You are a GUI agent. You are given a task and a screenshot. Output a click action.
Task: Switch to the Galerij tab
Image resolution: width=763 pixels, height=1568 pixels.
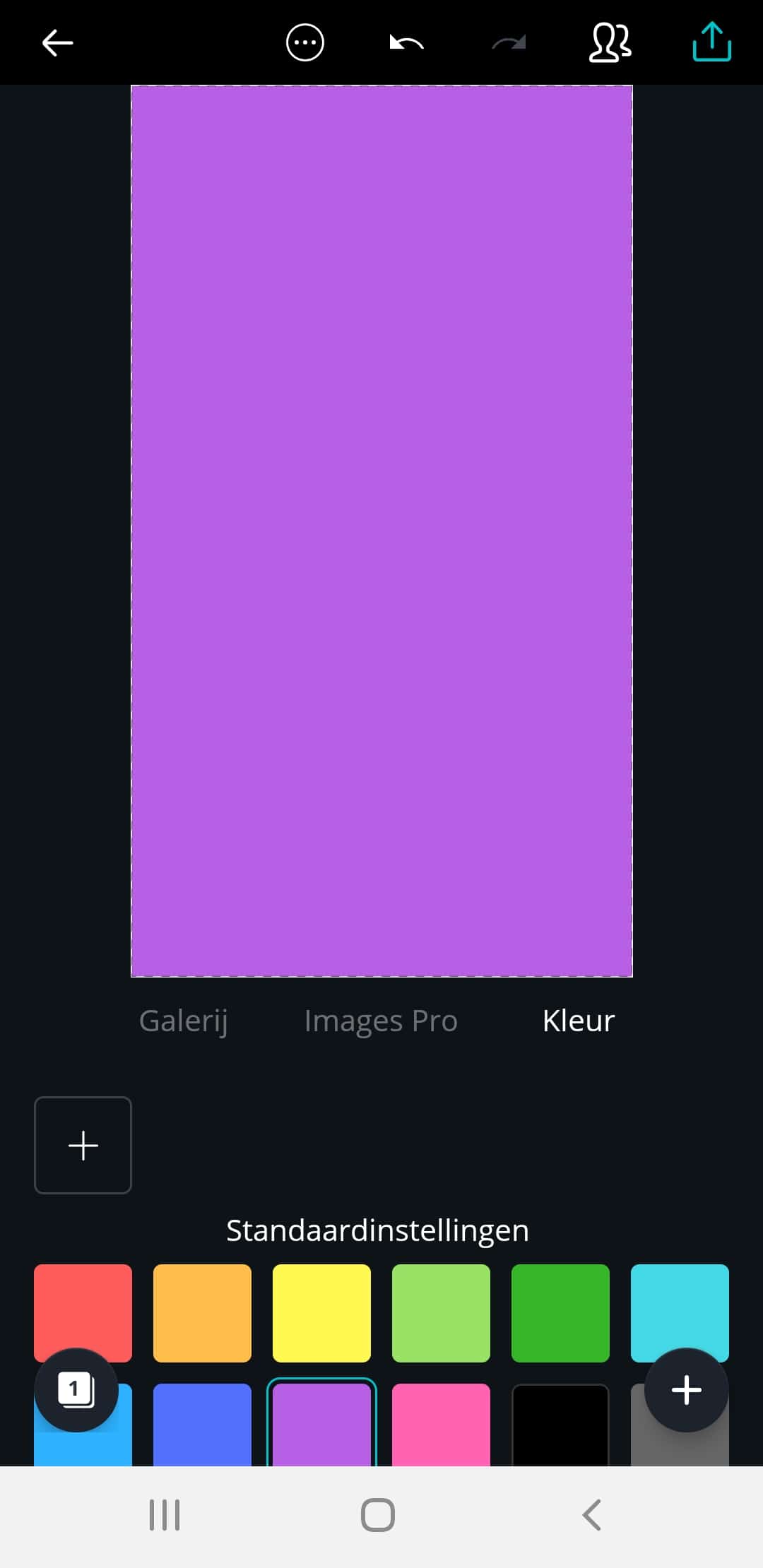point(184,1021)
